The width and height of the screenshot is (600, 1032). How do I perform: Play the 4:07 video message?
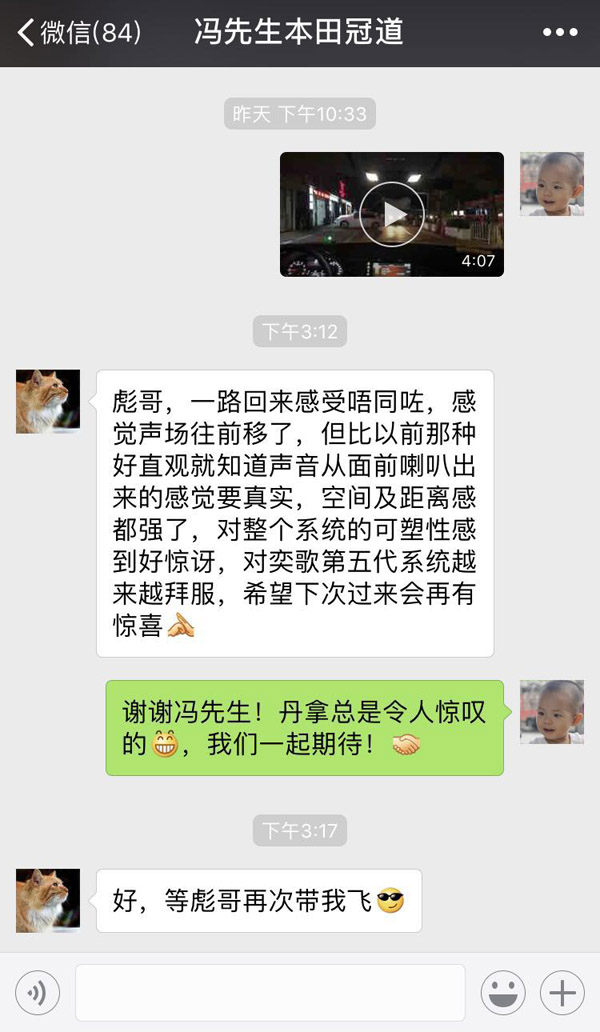click(x=392, y=213)
